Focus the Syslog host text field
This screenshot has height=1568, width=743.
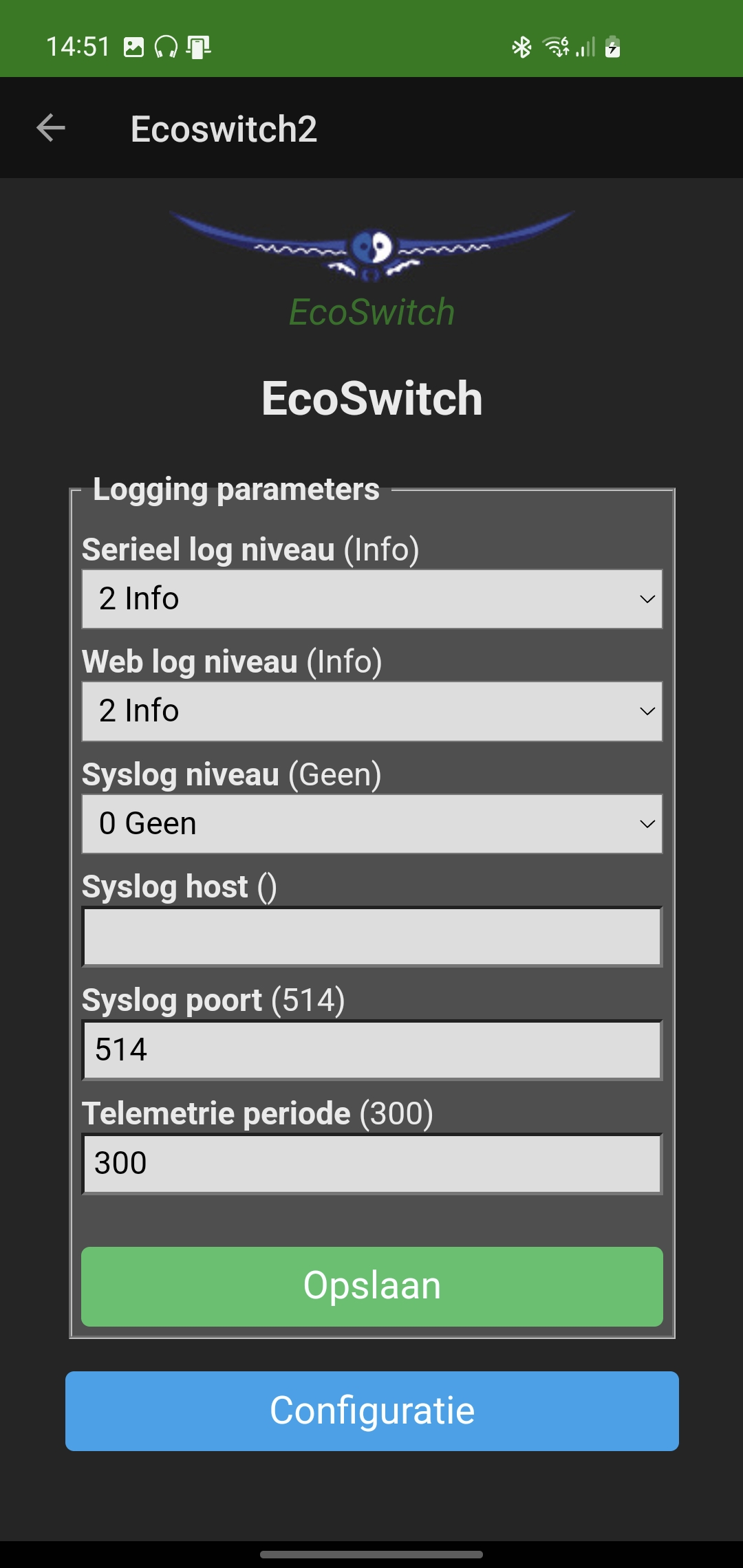372,937
